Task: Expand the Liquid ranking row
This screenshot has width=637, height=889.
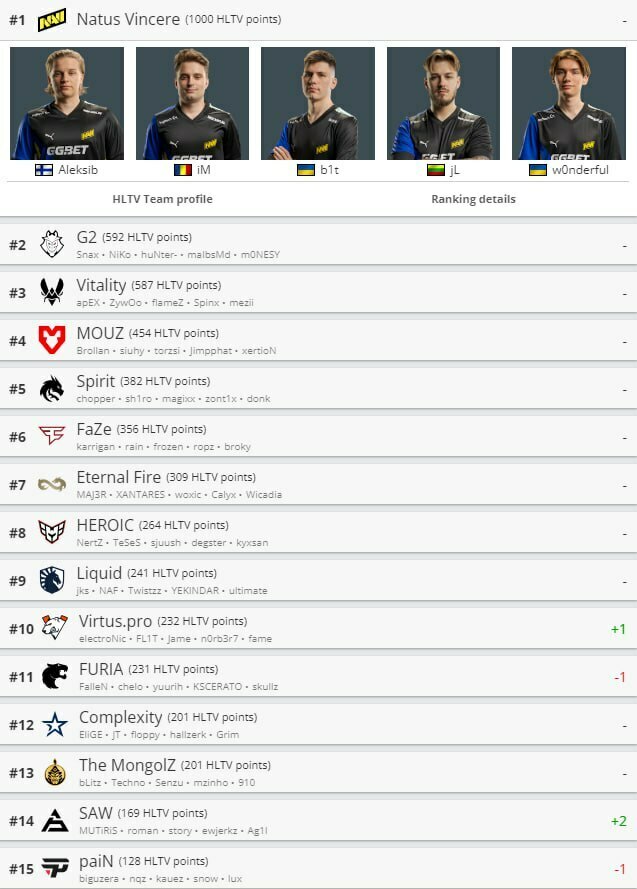Action: pos(318,581)
